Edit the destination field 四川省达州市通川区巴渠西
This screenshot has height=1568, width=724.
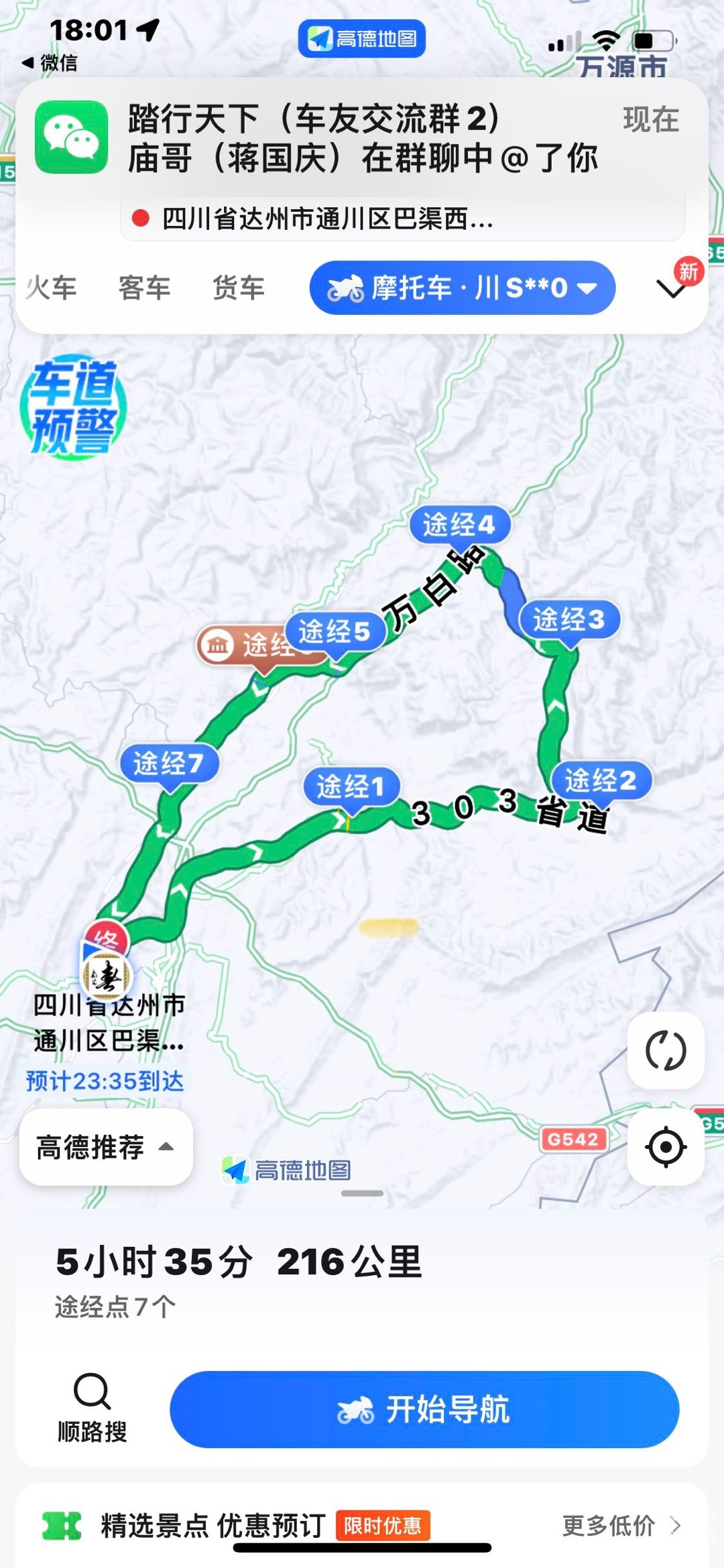pyautogui.click(x=402, y=219)
